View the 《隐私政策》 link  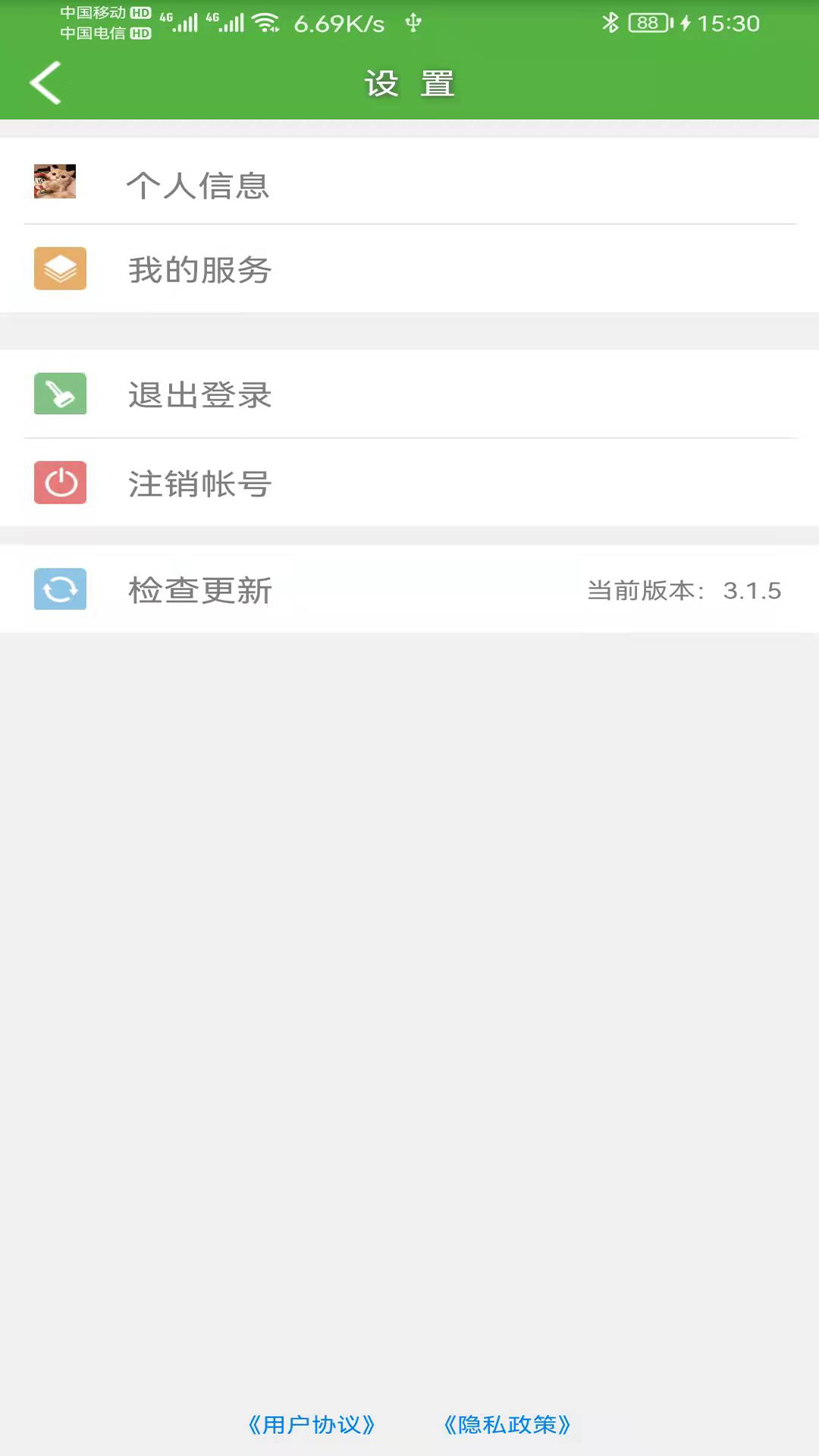(x=507, y=1425)
